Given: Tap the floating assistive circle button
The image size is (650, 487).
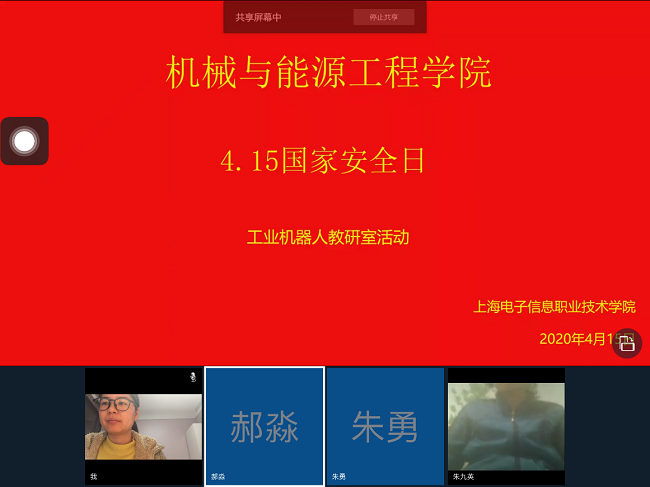Looking at the screenshot, I should pos(24,141).
